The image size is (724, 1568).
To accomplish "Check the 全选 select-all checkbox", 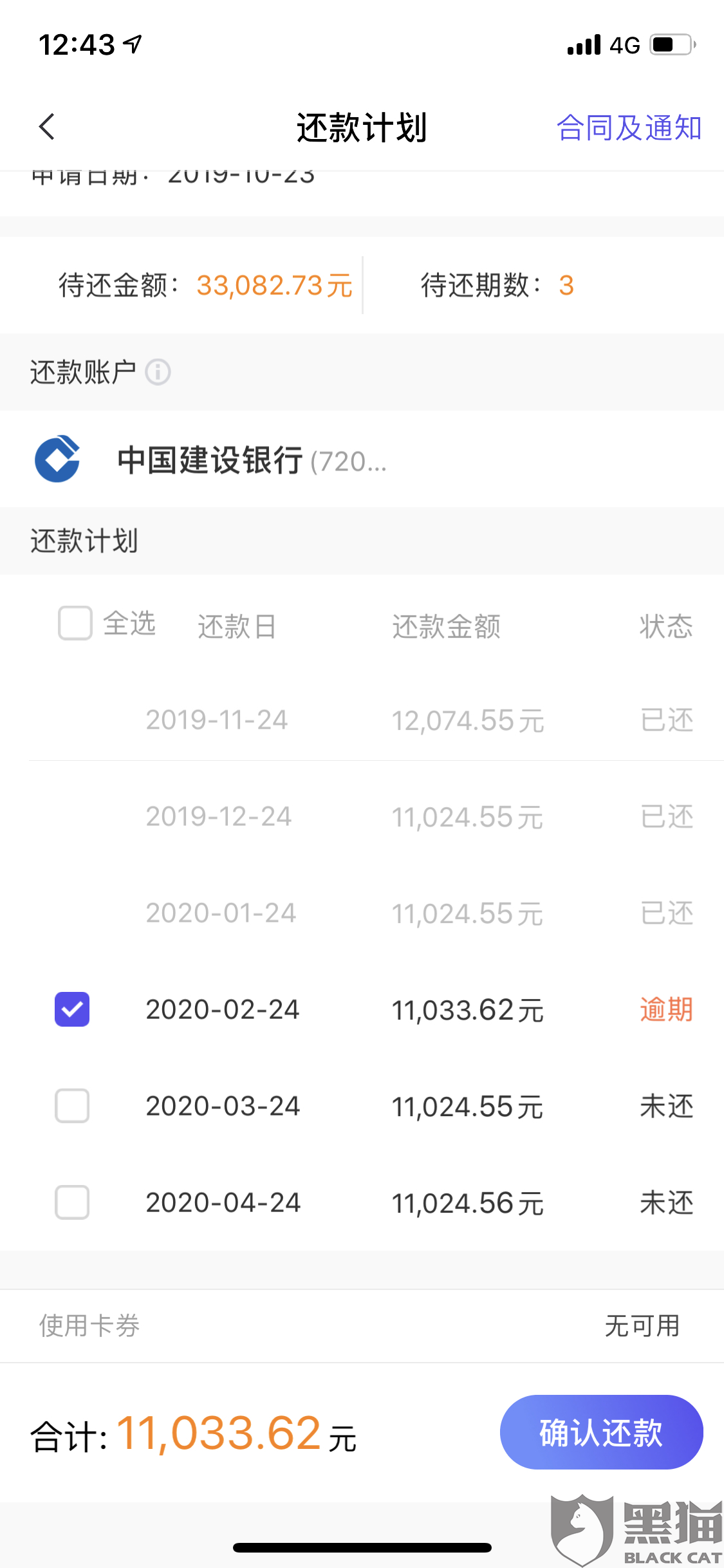I will click(75, 623).
